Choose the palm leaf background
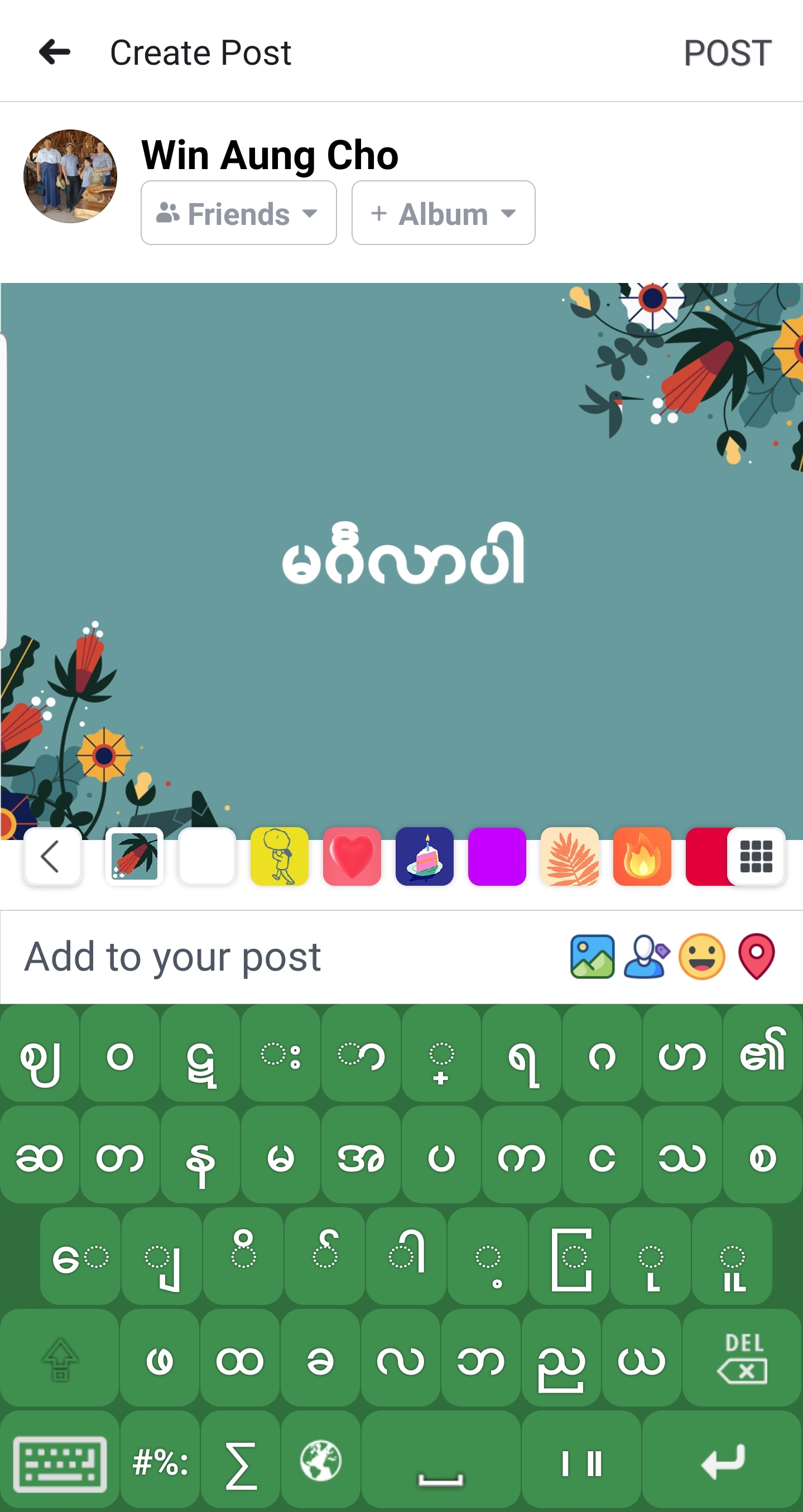The width and height of the screenshot is (803, 1512). (569, 856)
